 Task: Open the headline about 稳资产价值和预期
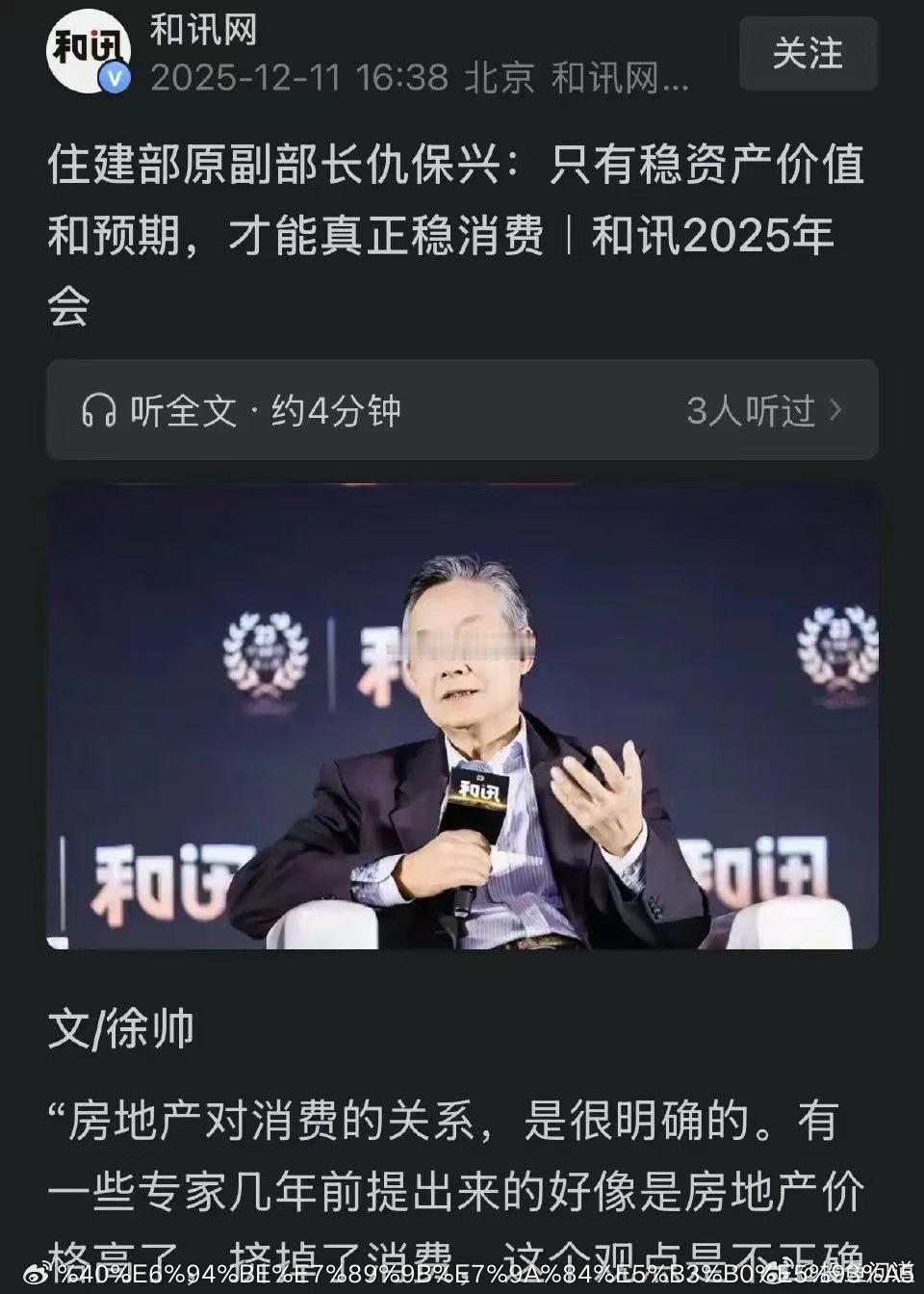(x=452, y=164)
